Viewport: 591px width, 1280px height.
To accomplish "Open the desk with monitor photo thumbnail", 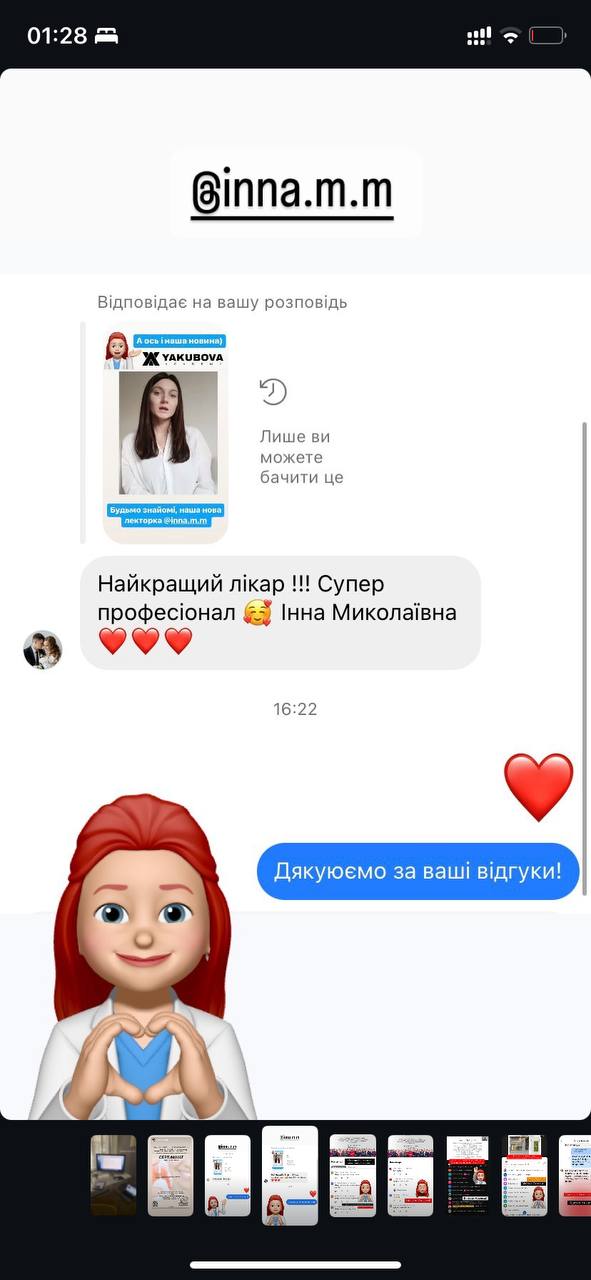I will point(113,1175).
